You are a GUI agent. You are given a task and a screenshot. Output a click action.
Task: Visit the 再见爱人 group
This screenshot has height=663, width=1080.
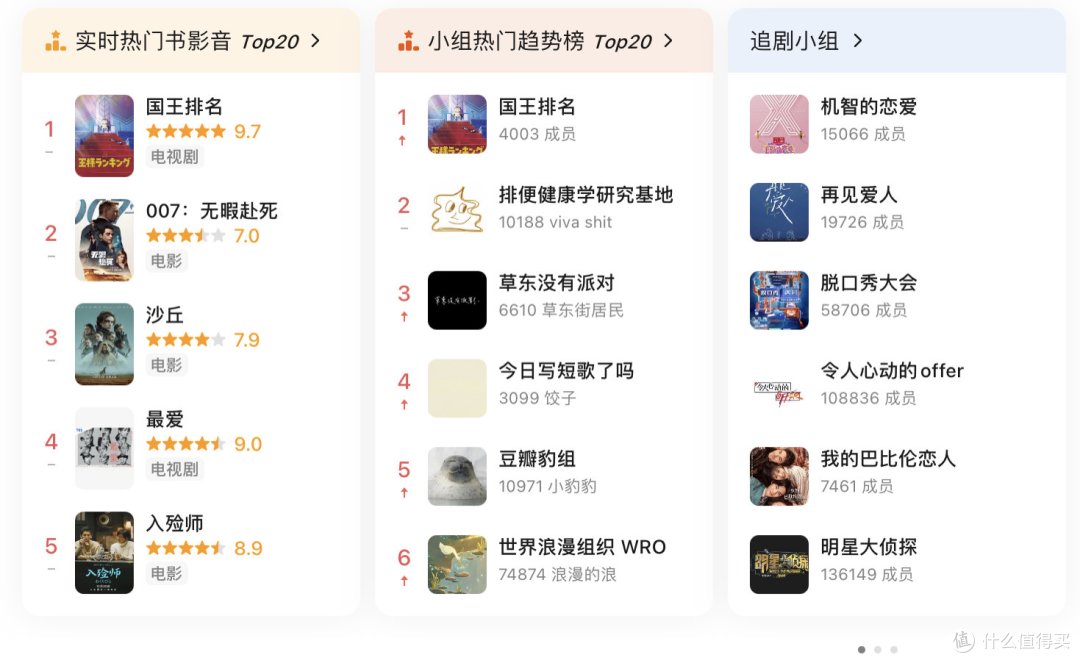tap(859, 195)
